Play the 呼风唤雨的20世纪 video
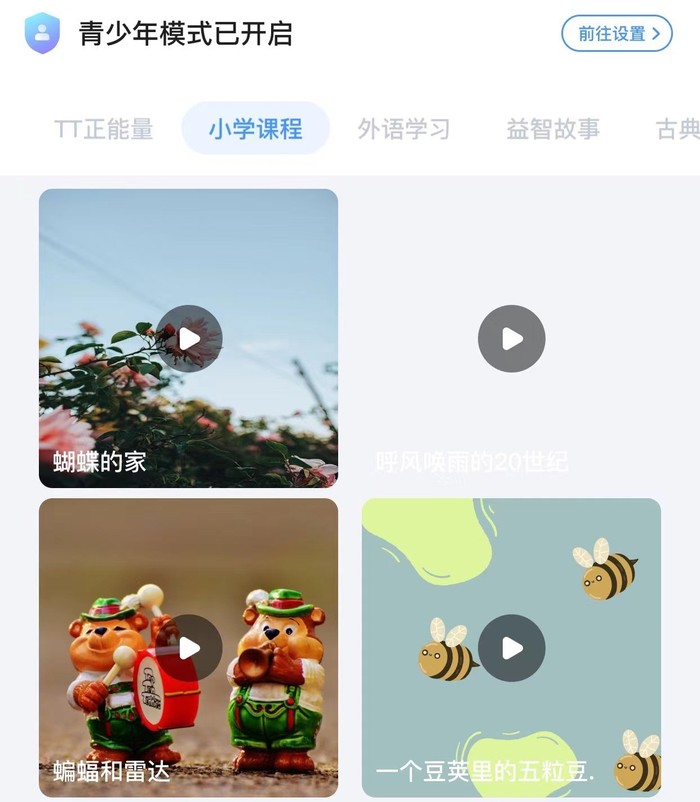The height and width of the screenshot is (802, 700). [x=511, y=339]
